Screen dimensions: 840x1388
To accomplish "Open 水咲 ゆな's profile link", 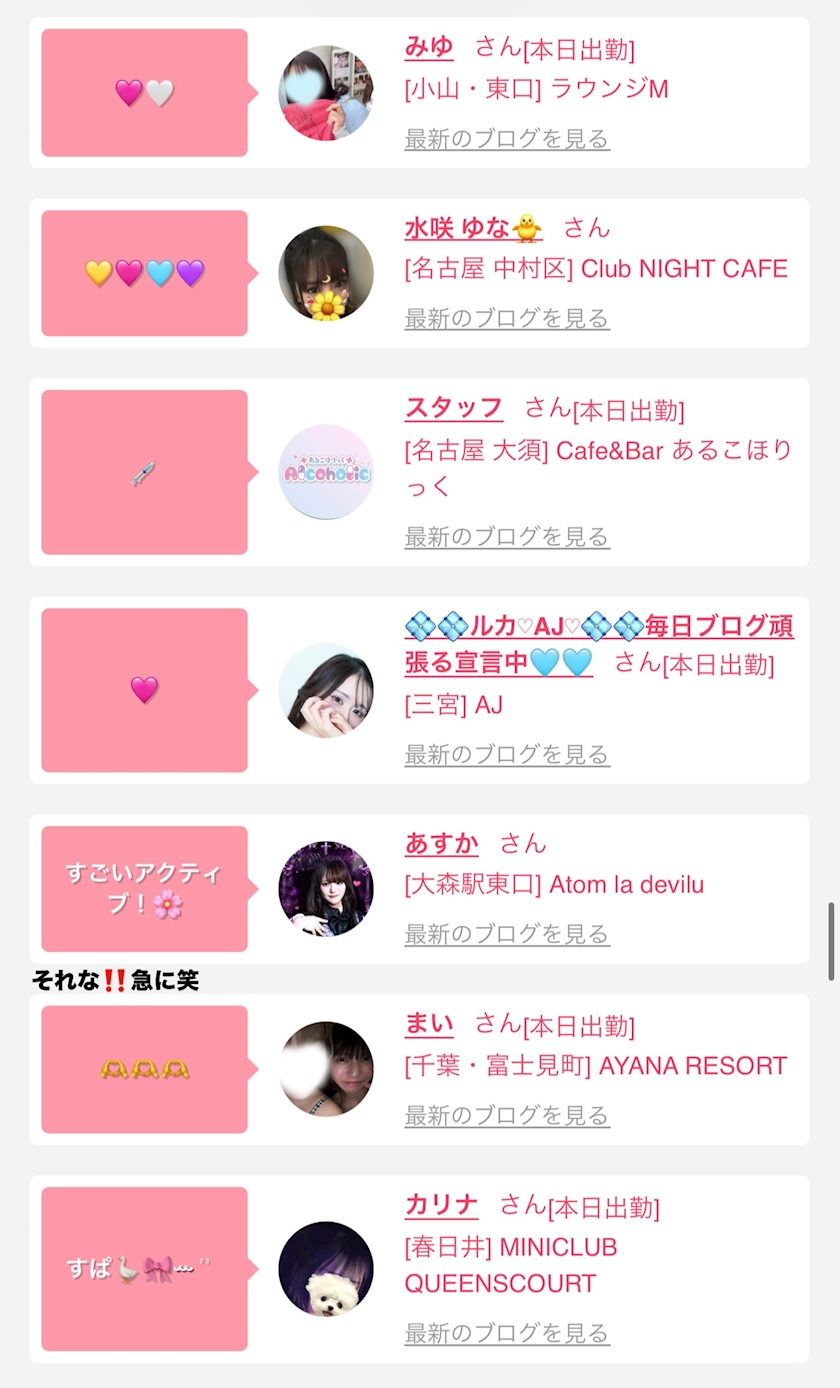I will [x=473, y=228].
